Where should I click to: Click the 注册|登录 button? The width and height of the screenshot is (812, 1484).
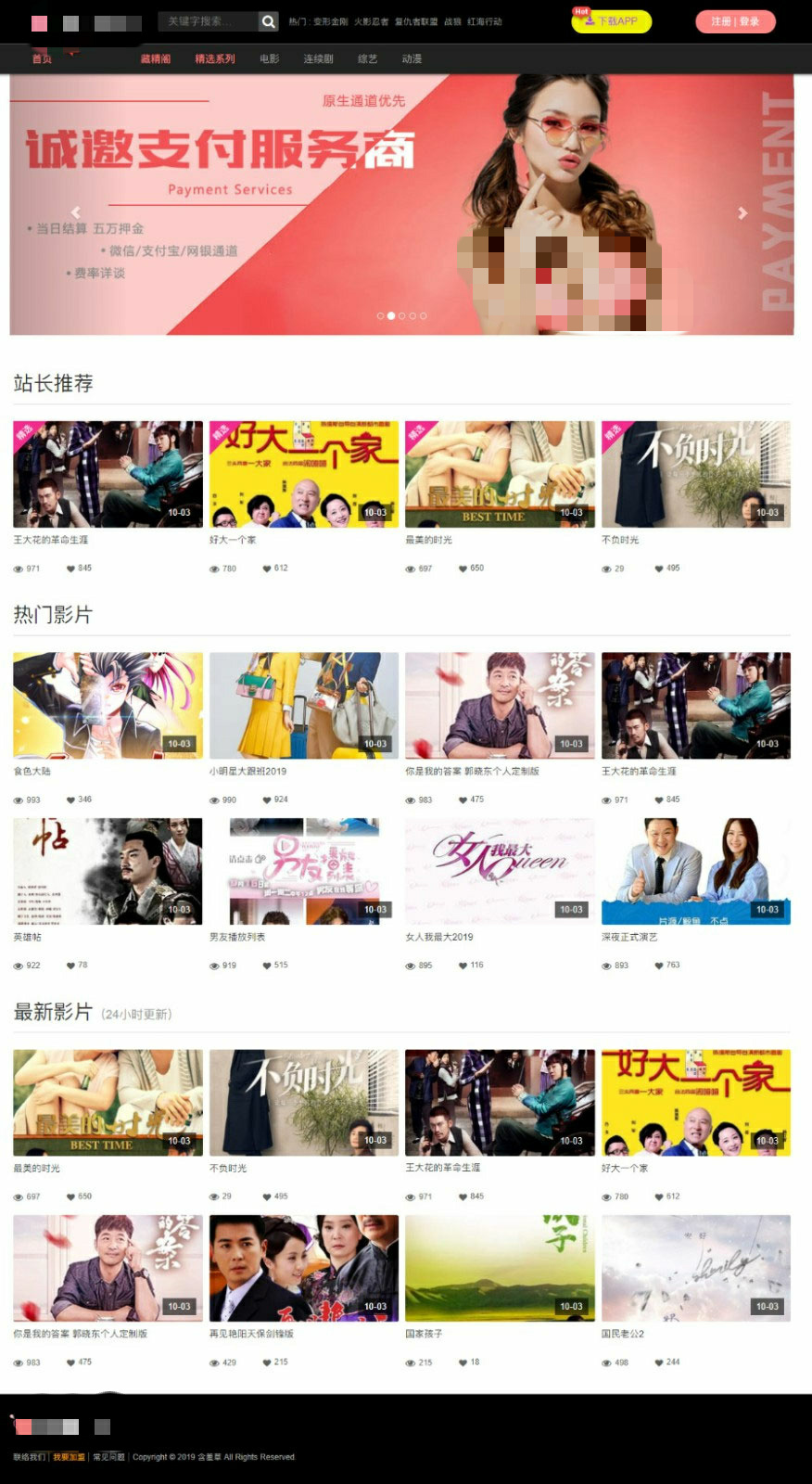(x=735, y=21)
